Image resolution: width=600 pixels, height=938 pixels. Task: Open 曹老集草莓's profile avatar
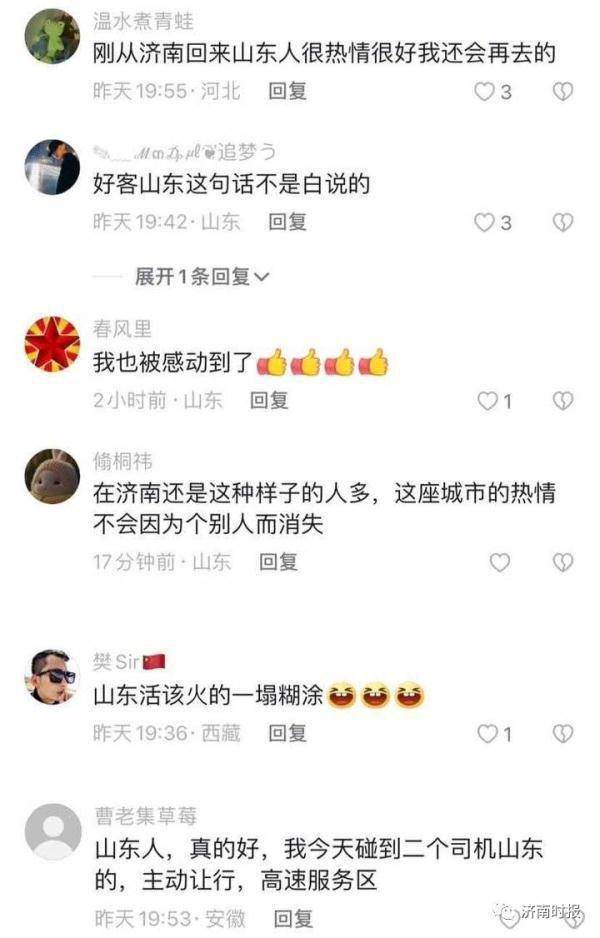pos(51,832)
